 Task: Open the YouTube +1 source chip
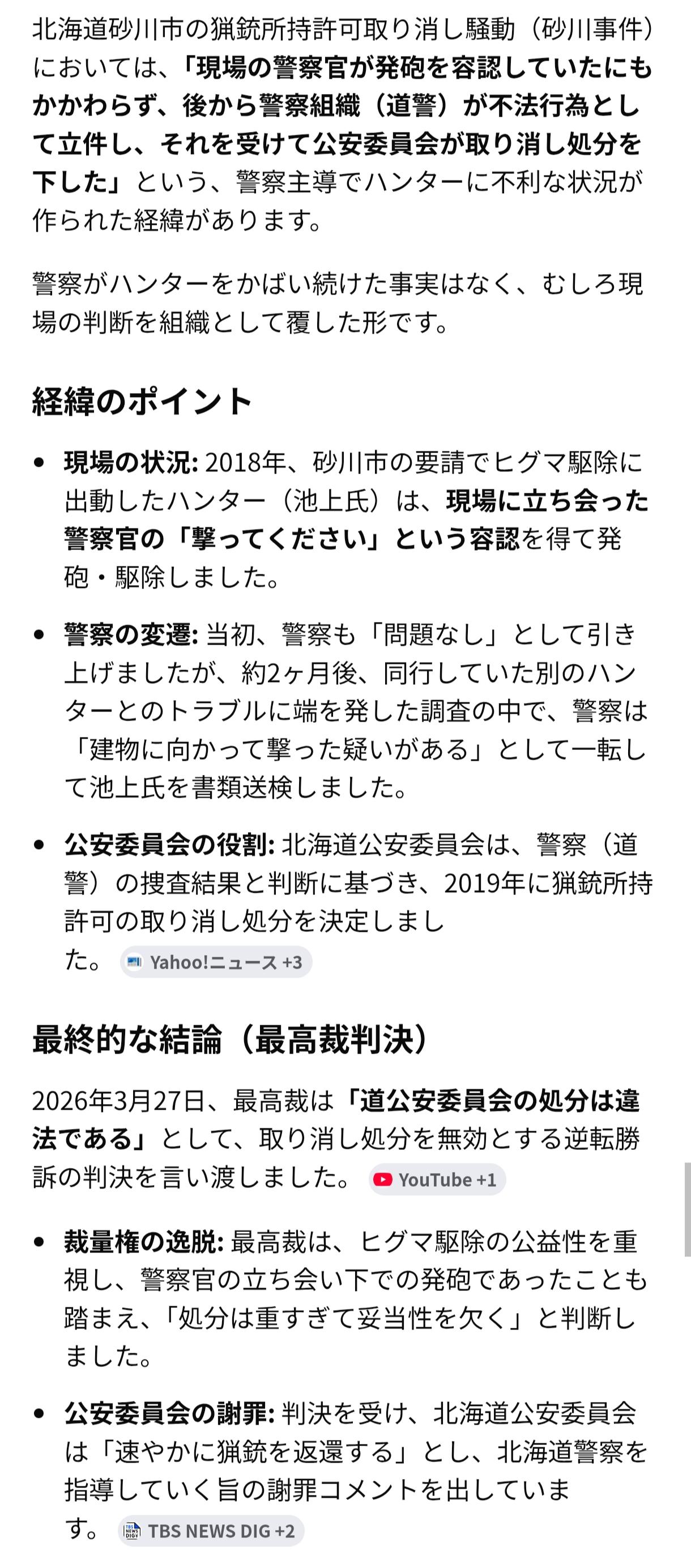437,1179
